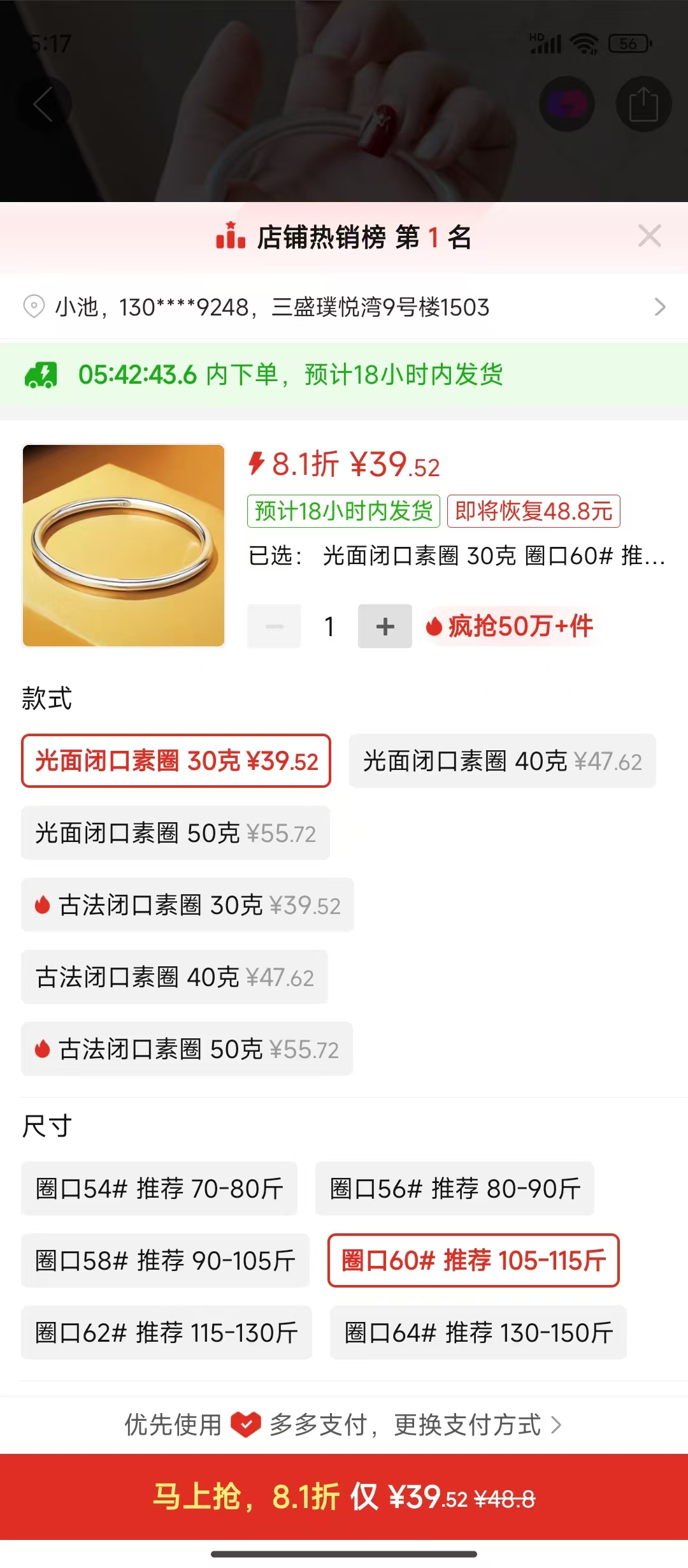The height and width of the screenshot is (1568, 688).
Task: Tap the selected 光面闭口素圈 30克 style
Action: point(176,761)
